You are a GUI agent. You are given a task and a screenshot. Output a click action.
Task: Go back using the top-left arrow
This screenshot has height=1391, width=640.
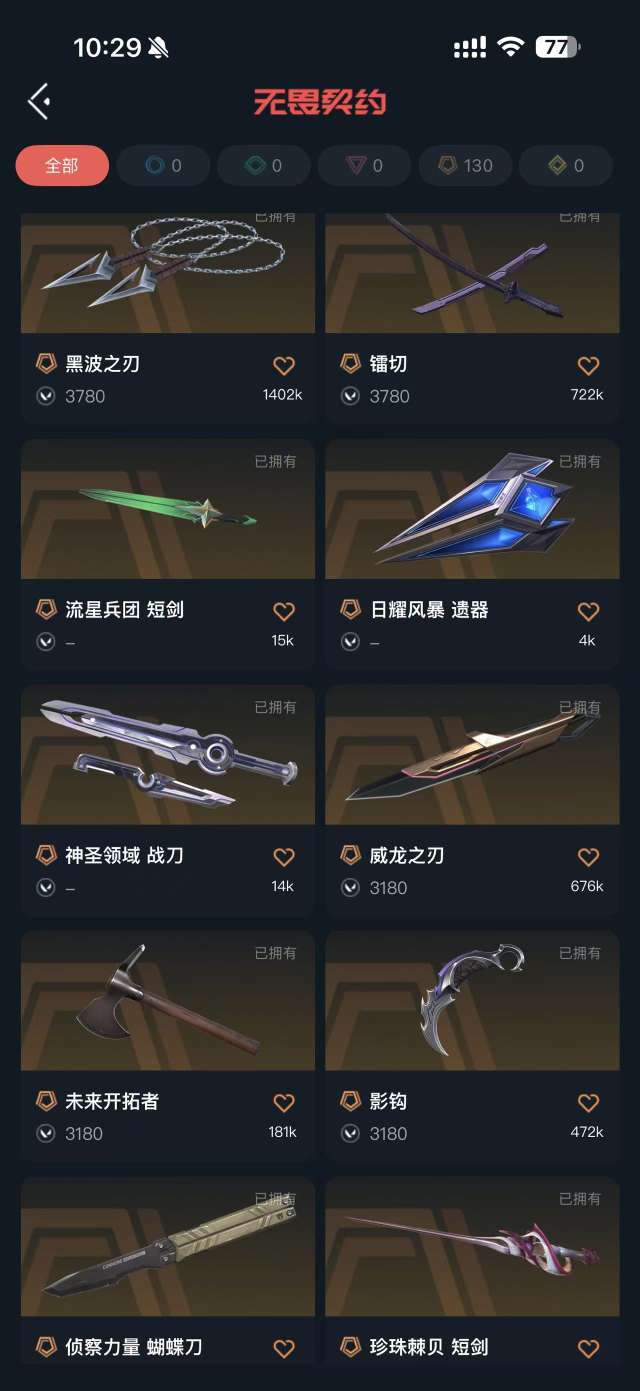pyautogui.click(x=39, y=101)
